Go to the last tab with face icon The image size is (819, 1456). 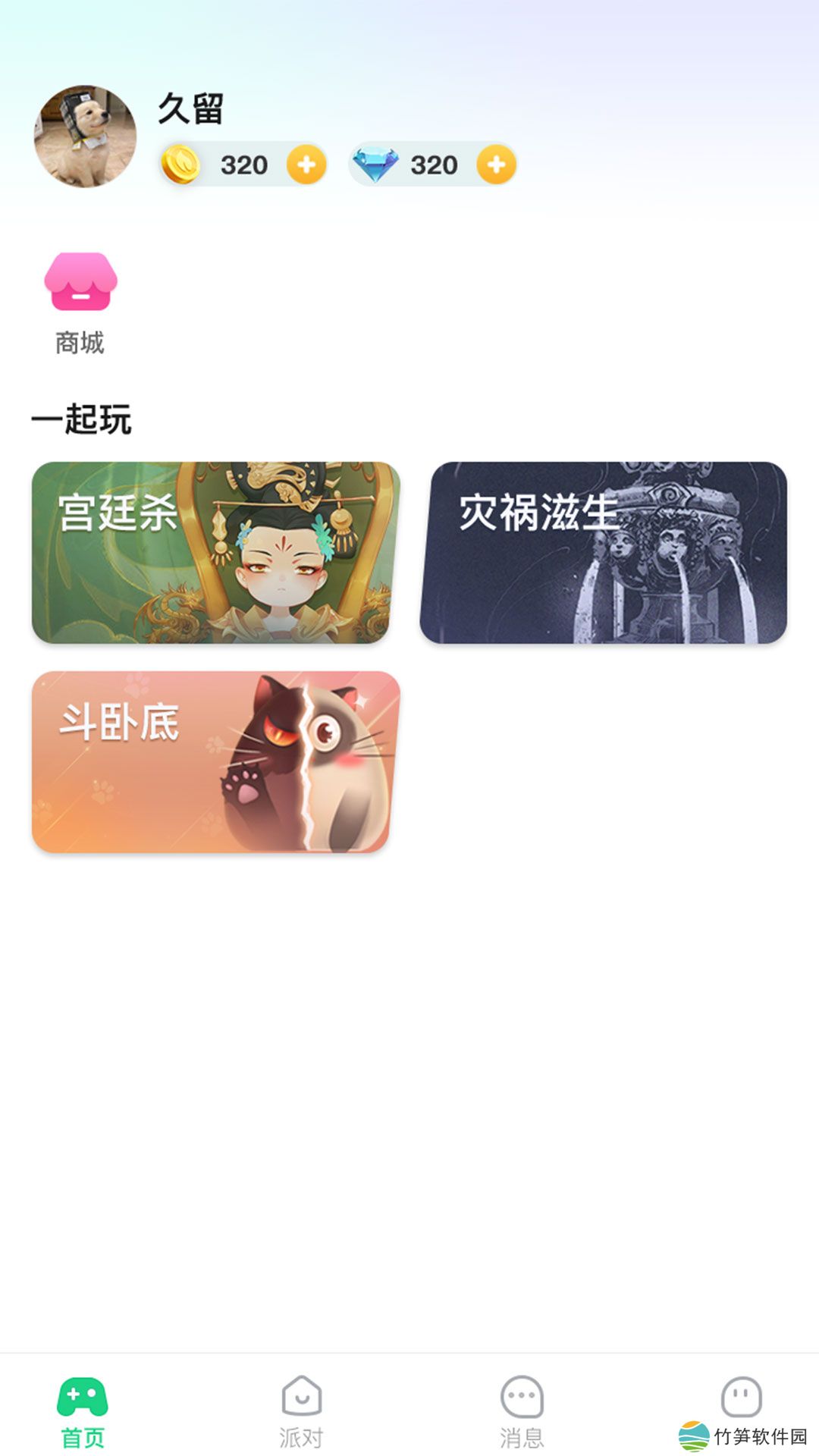(741, 1397)
